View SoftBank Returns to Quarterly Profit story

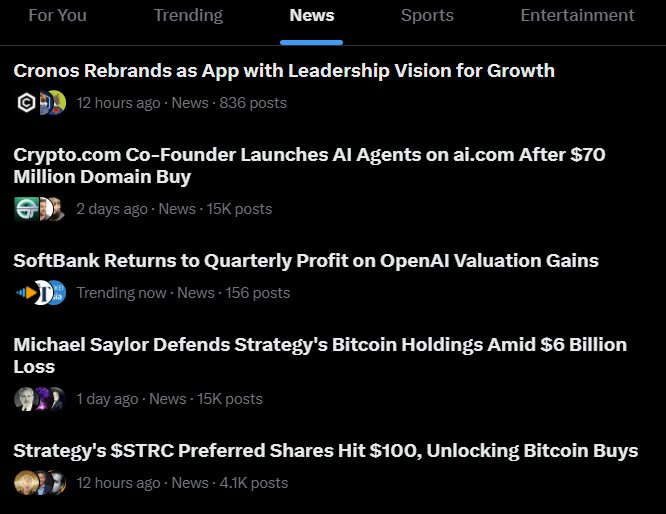click(x=305, y=261)
